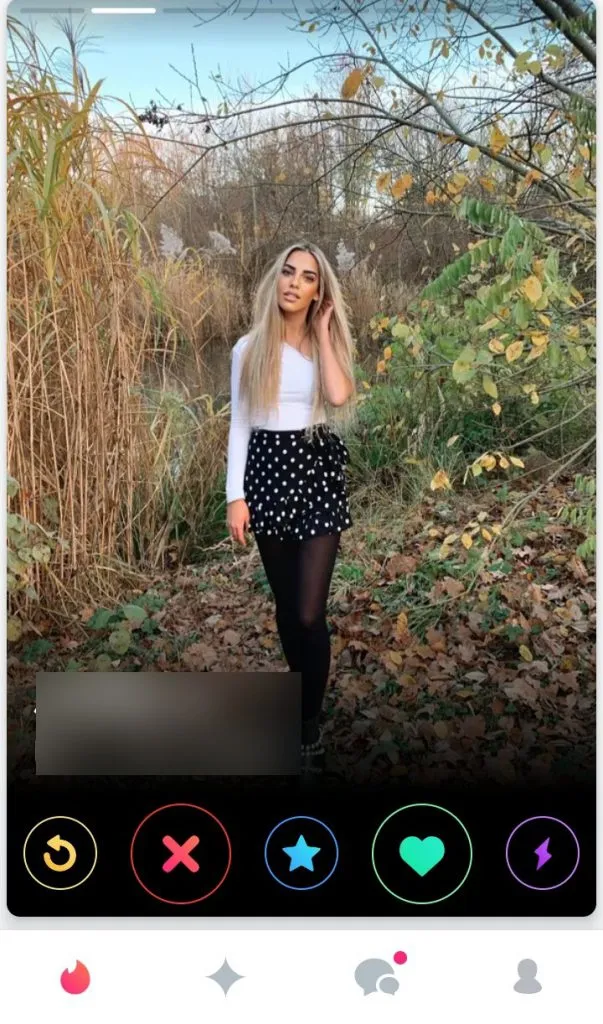Reject this profile with the X button
The width and height of the screenshot is (603, 1024).
(x=181, y=854)
